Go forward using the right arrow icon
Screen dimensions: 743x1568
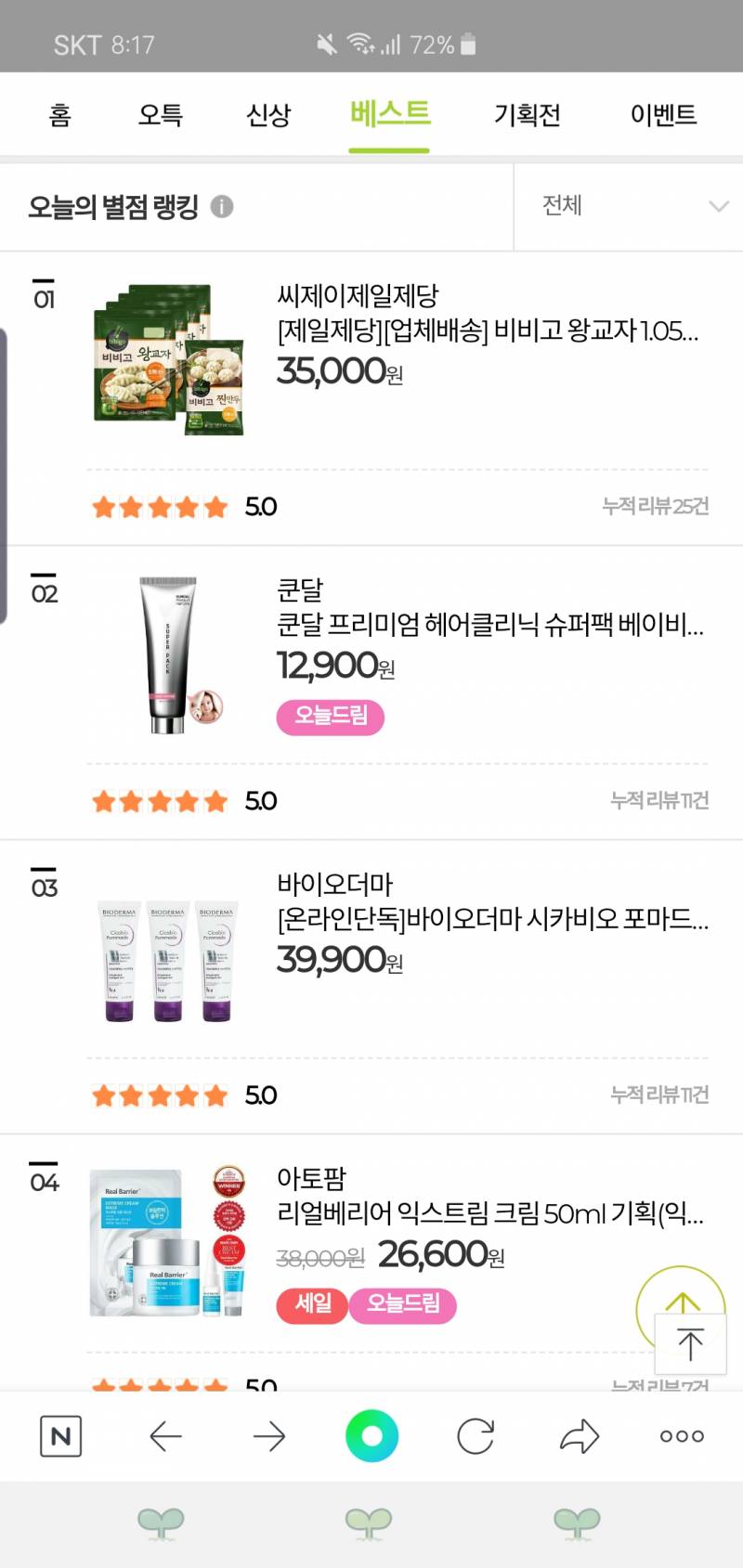[x=268, y=1435]
